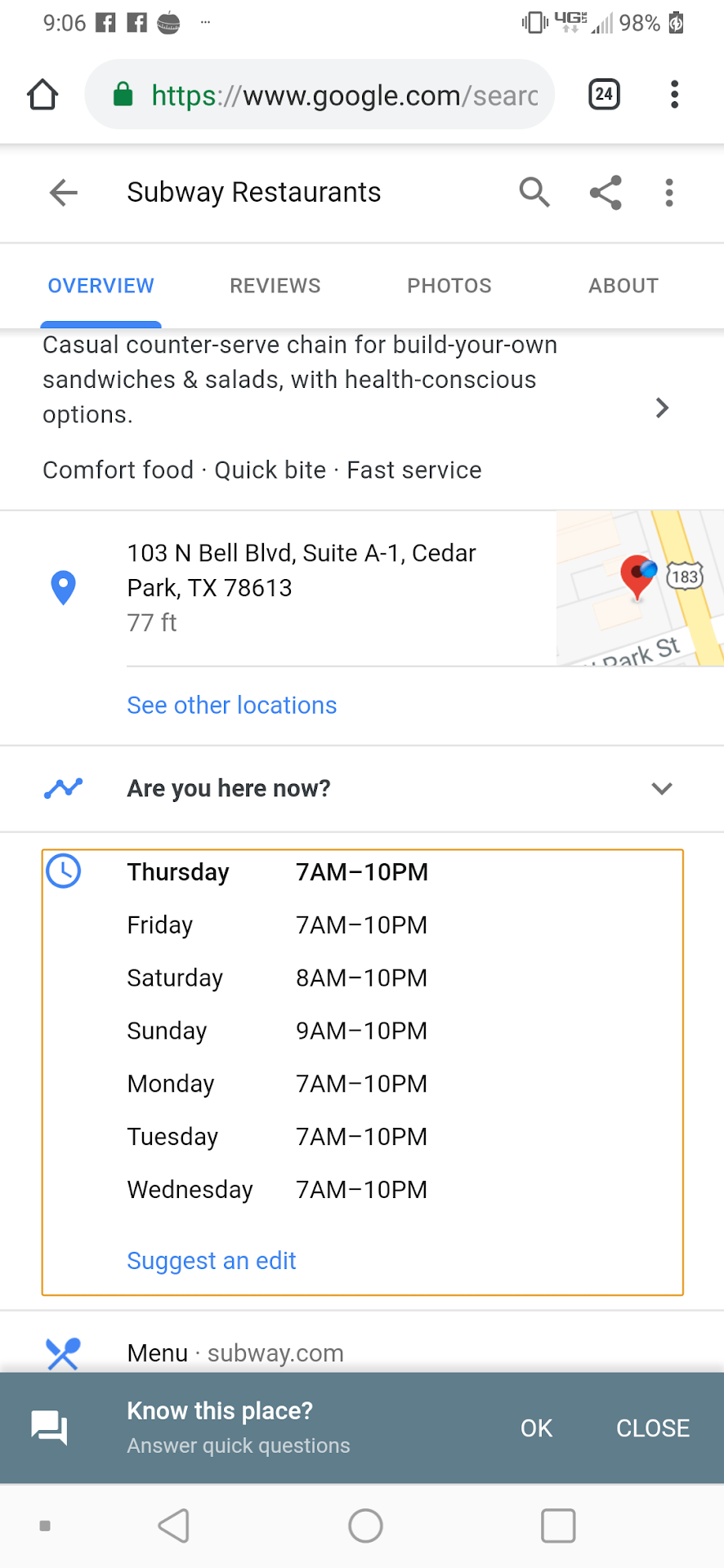Viewport: 724px width, 1568px height.
Task: Open the Chrome three-dot menu
Action: (674, 95)
